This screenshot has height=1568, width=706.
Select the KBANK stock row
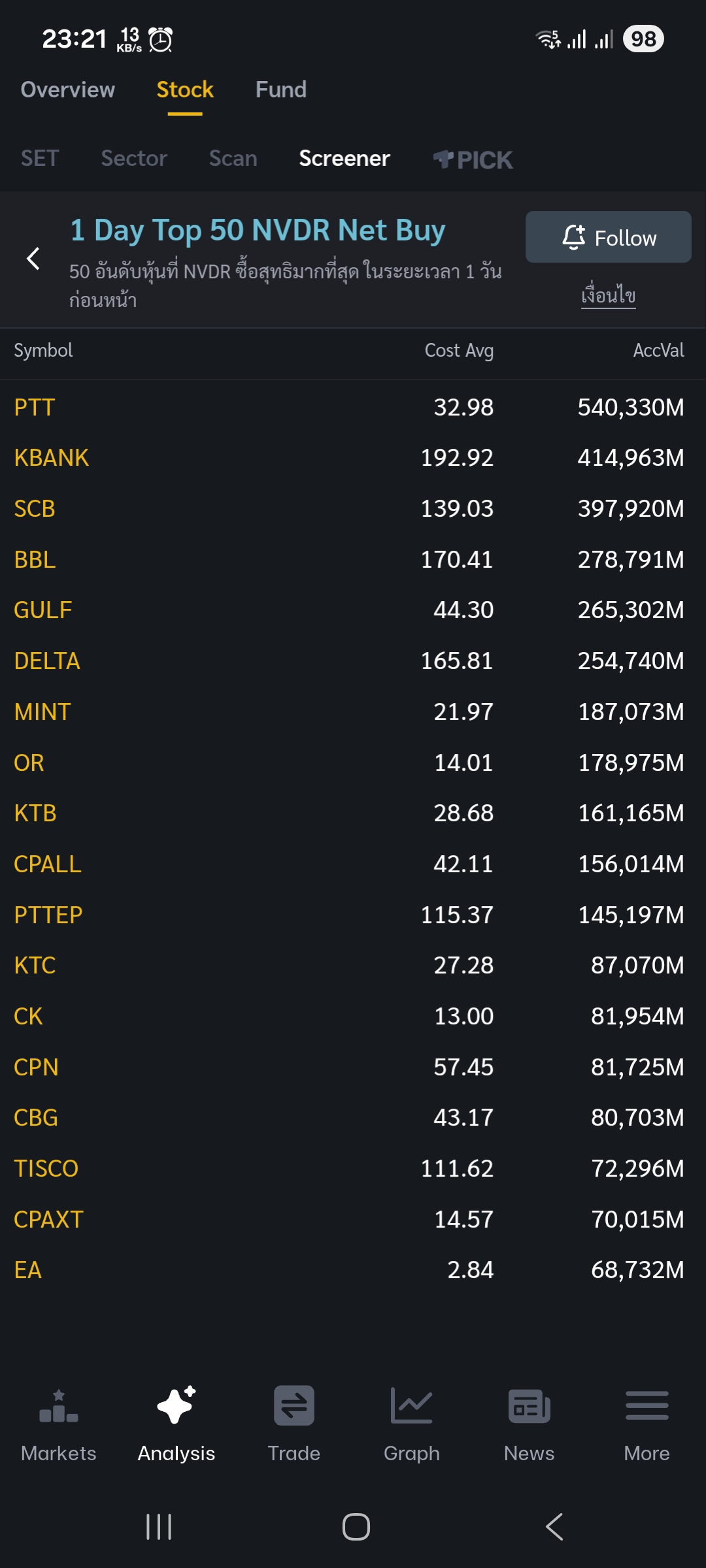(52, 457)
